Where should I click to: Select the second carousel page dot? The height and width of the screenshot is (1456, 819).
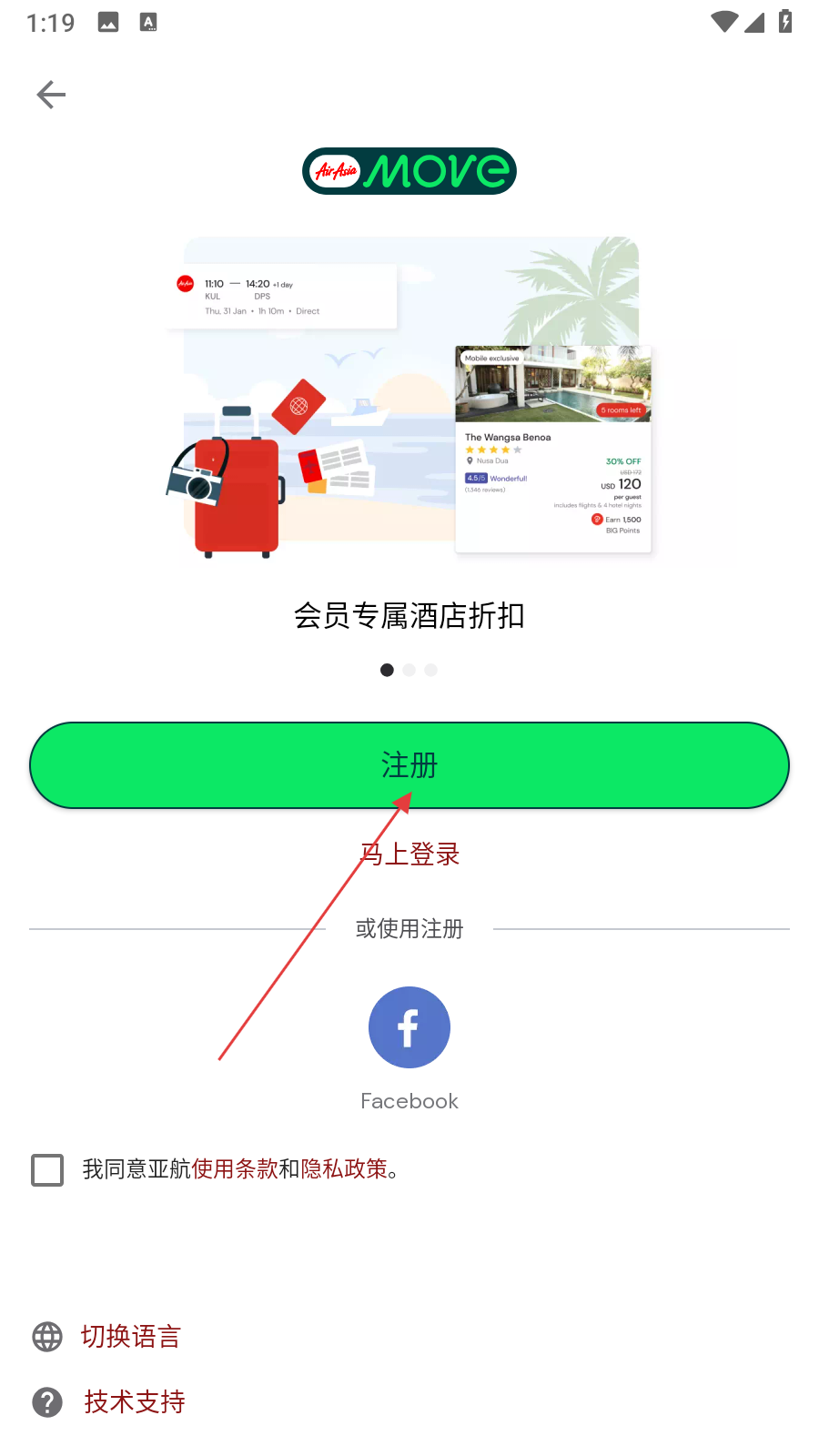click(x=409, y=670)
